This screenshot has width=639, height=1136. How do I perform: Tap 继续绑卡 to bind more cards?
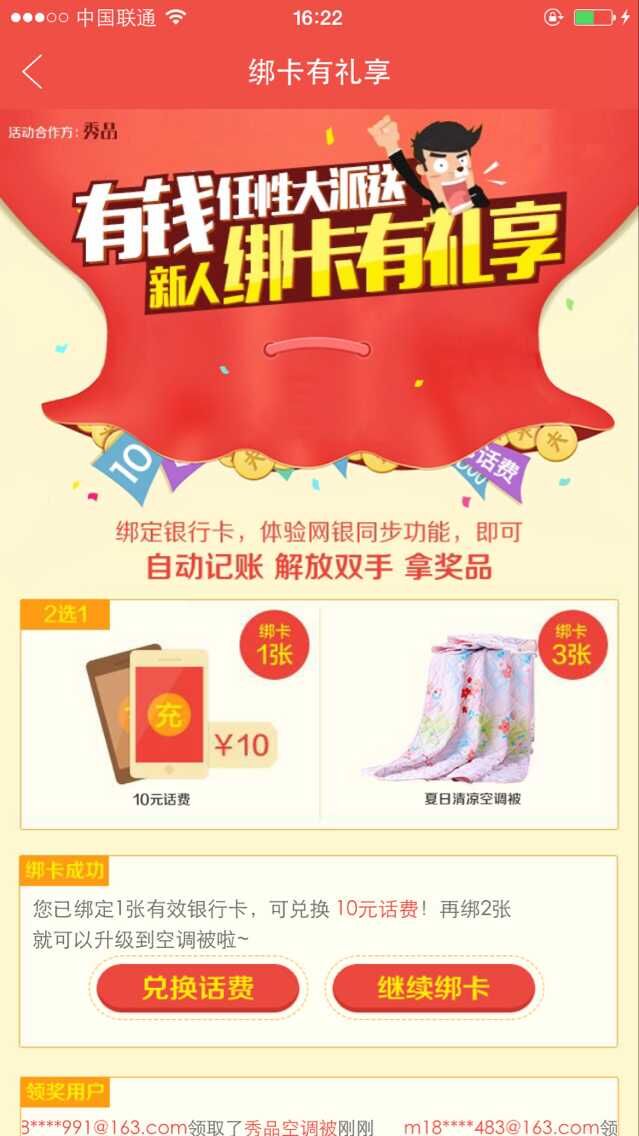point(433,988)
